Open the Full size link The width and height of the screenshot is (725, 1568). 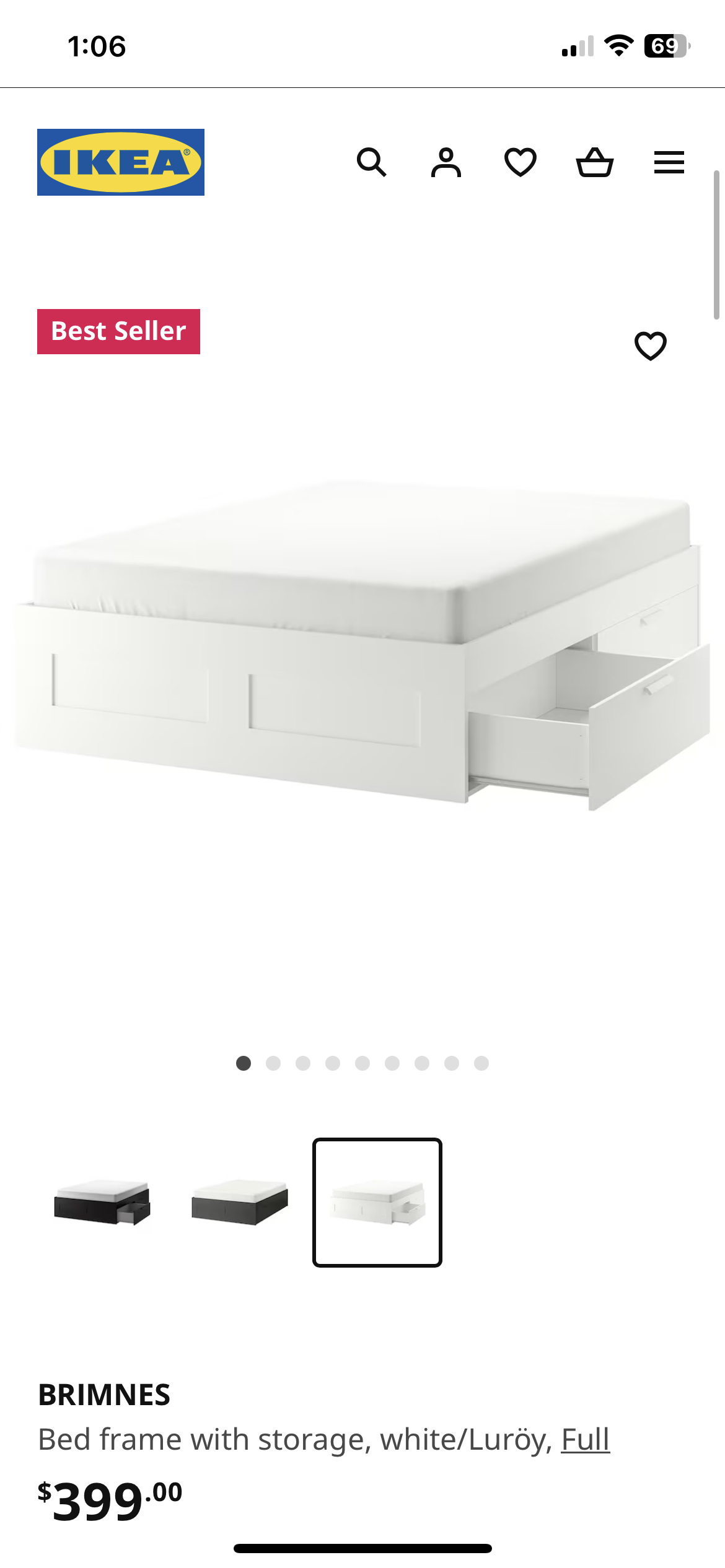586,1439
